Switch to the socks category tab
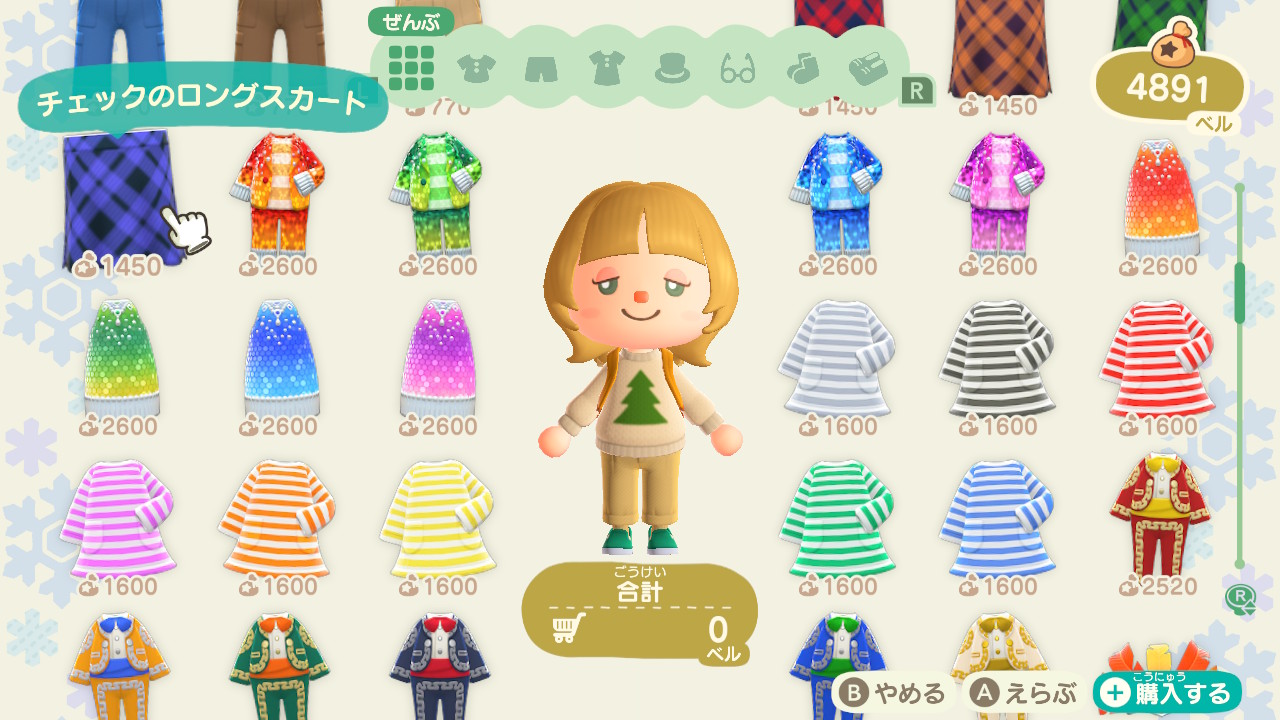 coord(802,68)
